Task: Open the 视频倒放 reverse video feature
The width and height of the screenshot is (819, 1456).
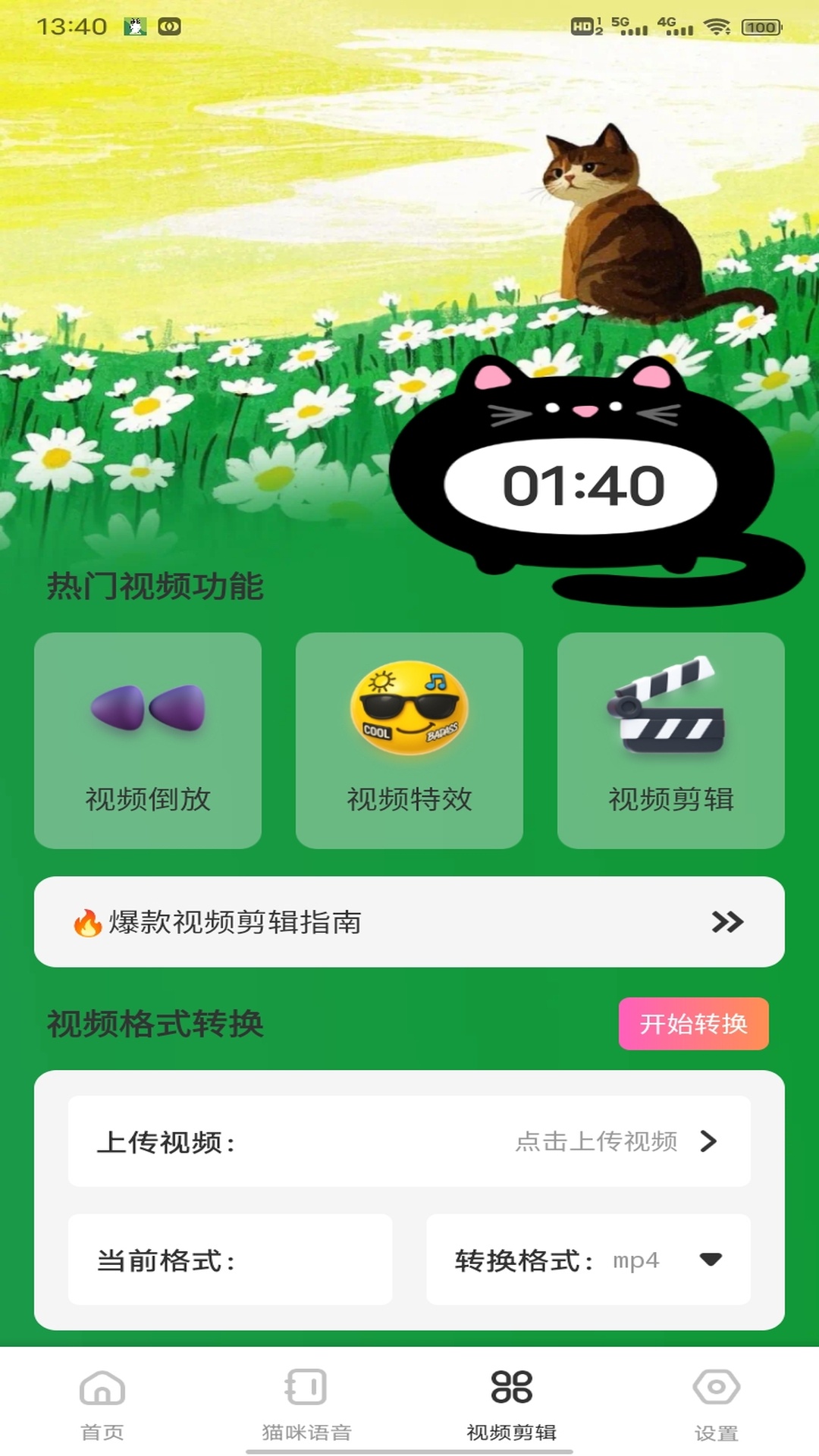Action: (148, 740)
